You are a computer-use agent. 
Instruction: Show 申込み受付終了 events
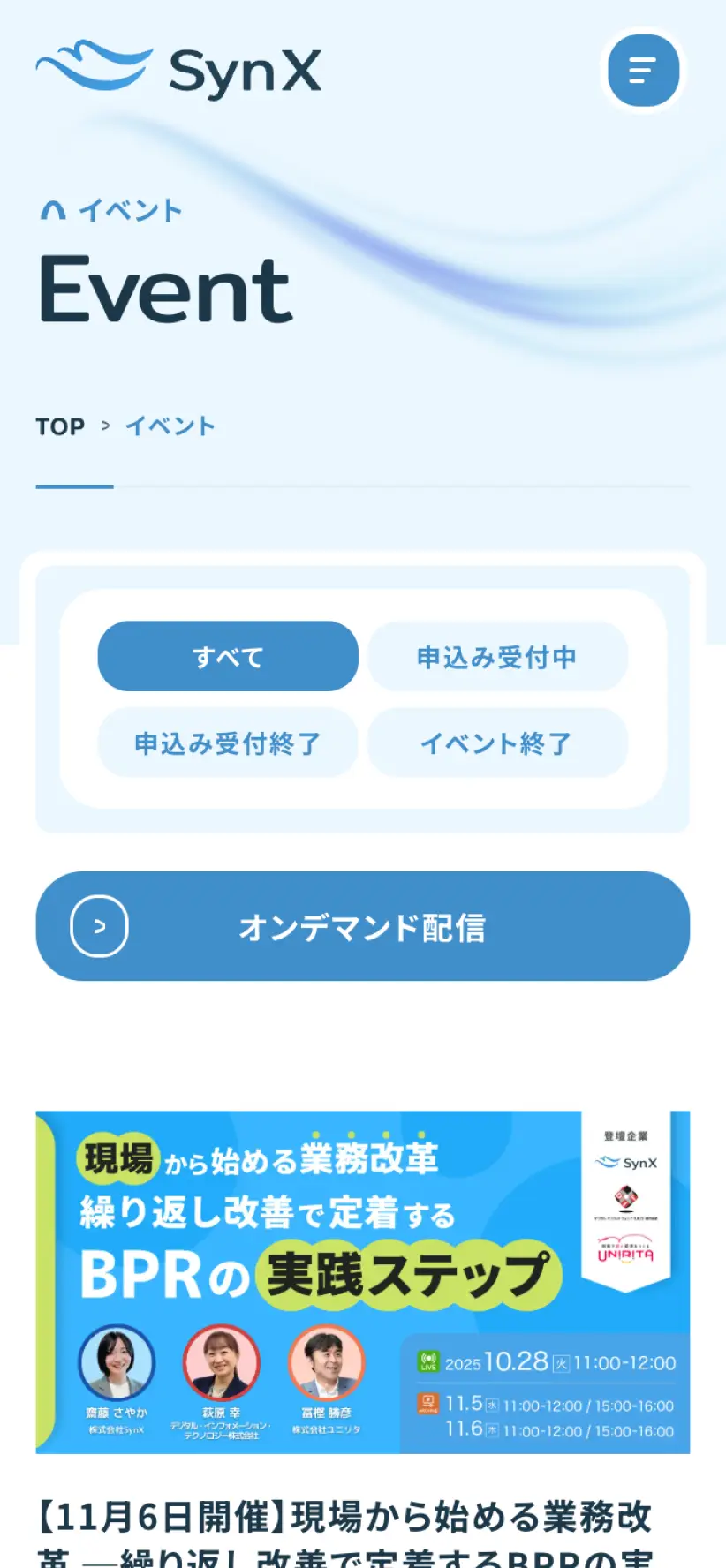coord(228,743)
